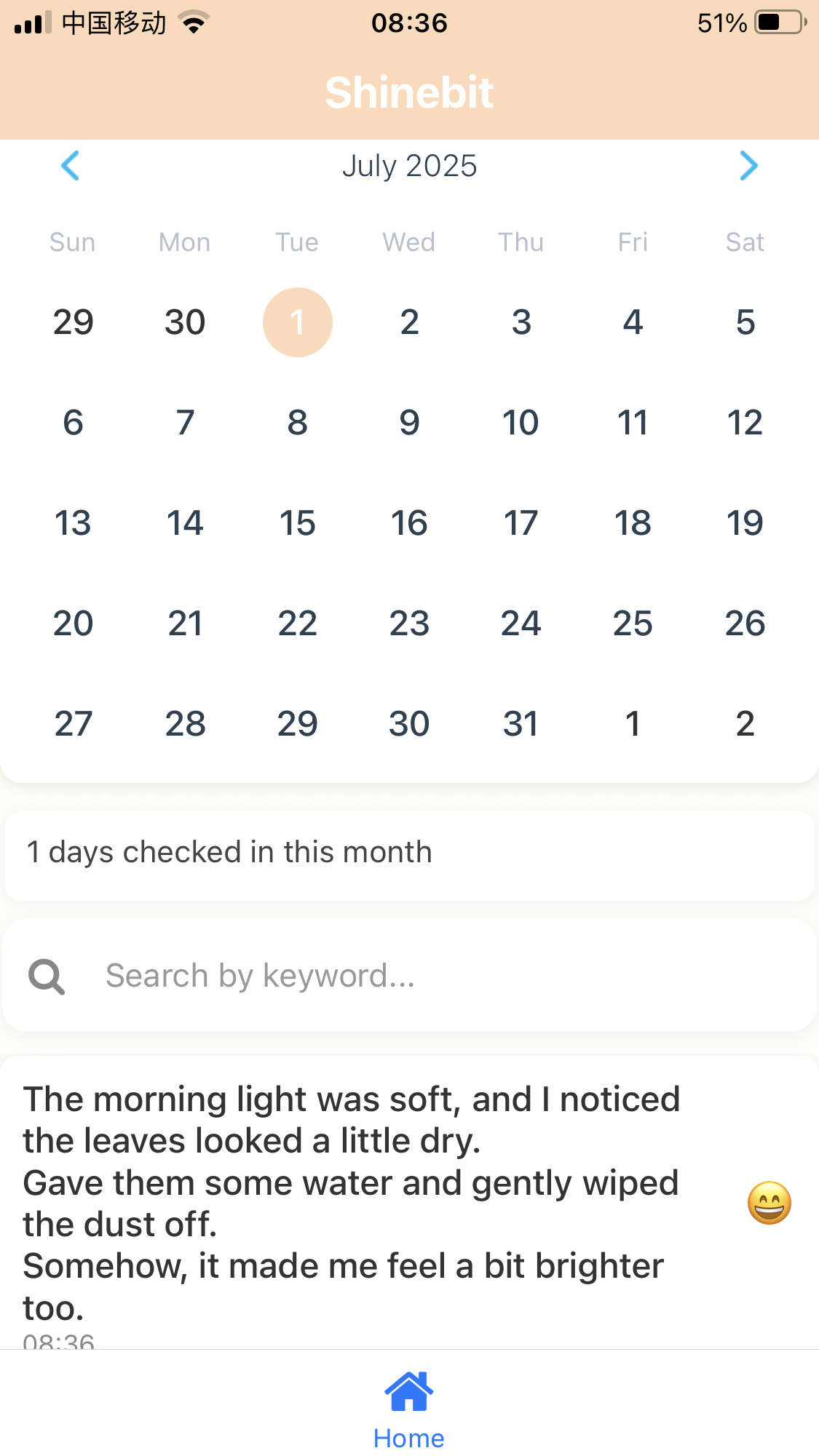
Task: Tap the smiling emoji on the diary entry
Action: [769, 1203]
